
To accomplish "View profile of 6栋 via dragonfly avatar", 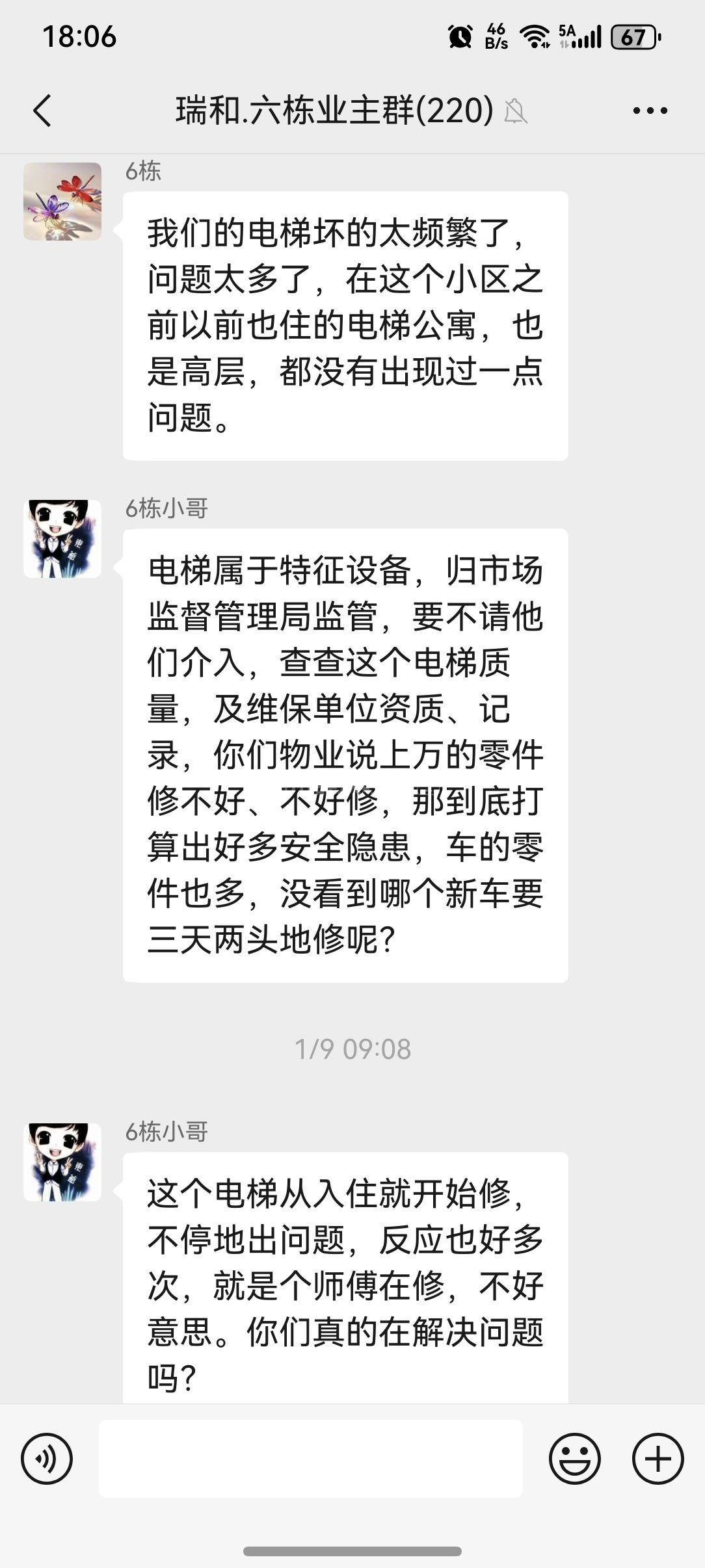I will point(62,202).
